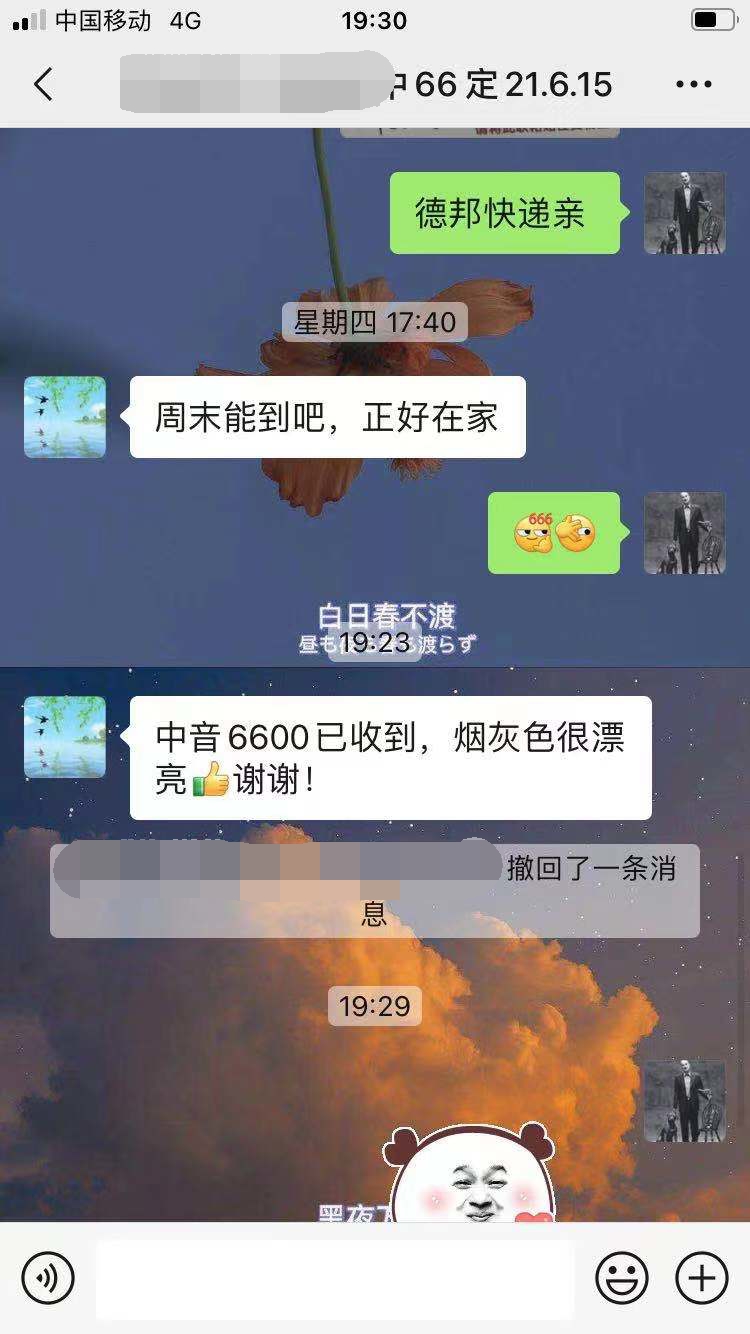The height and width of the screenshot is (1334, 750).
Task: Open own avatar beside 德邦快递亲 message
Action: click(684, 213)
